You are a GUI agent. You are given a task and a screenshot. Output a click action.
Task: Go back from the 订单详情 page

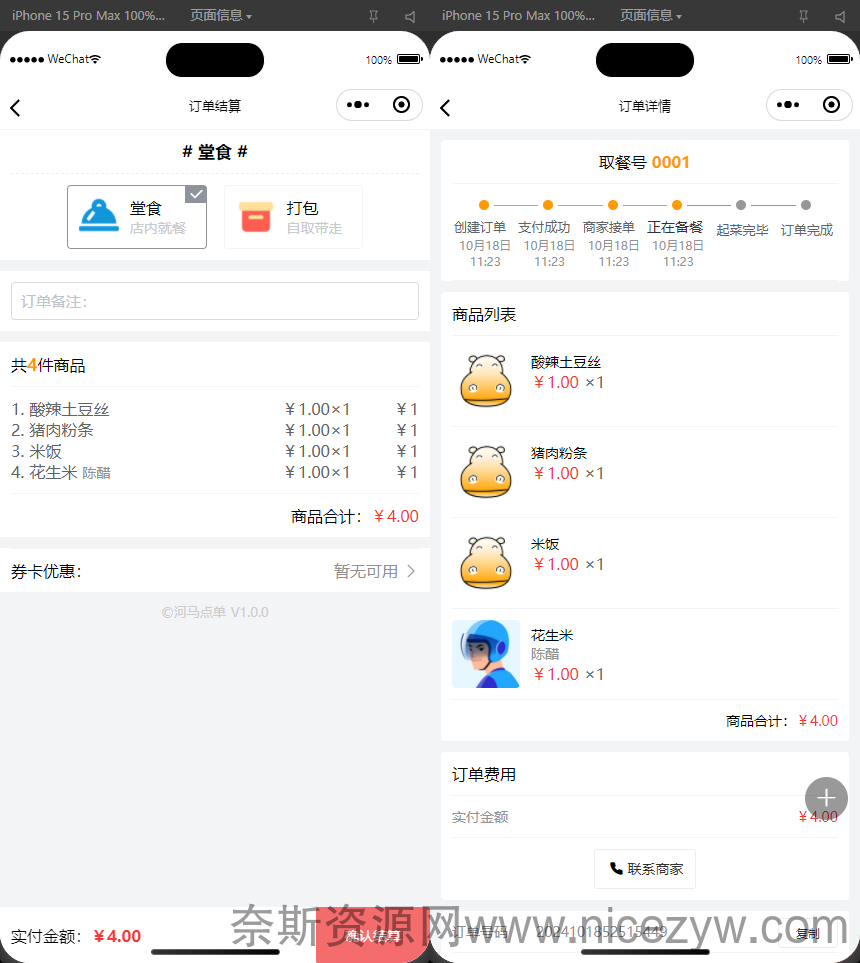(445, 108)
